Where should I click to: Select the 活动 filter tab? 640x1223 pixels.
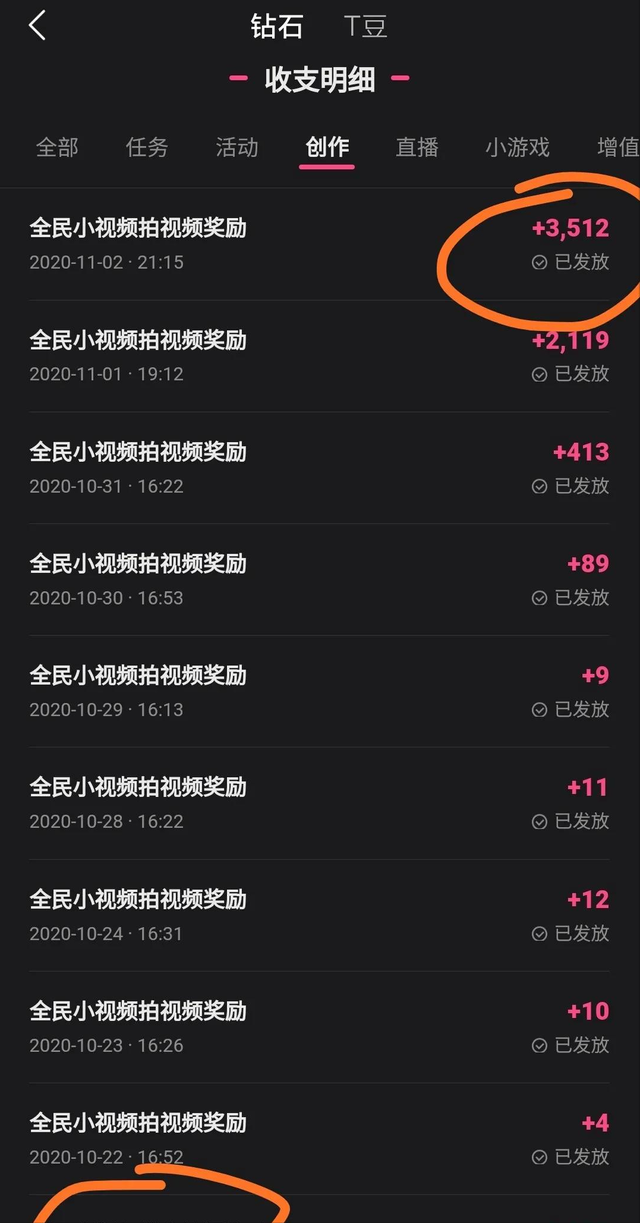tap(237, 148)
